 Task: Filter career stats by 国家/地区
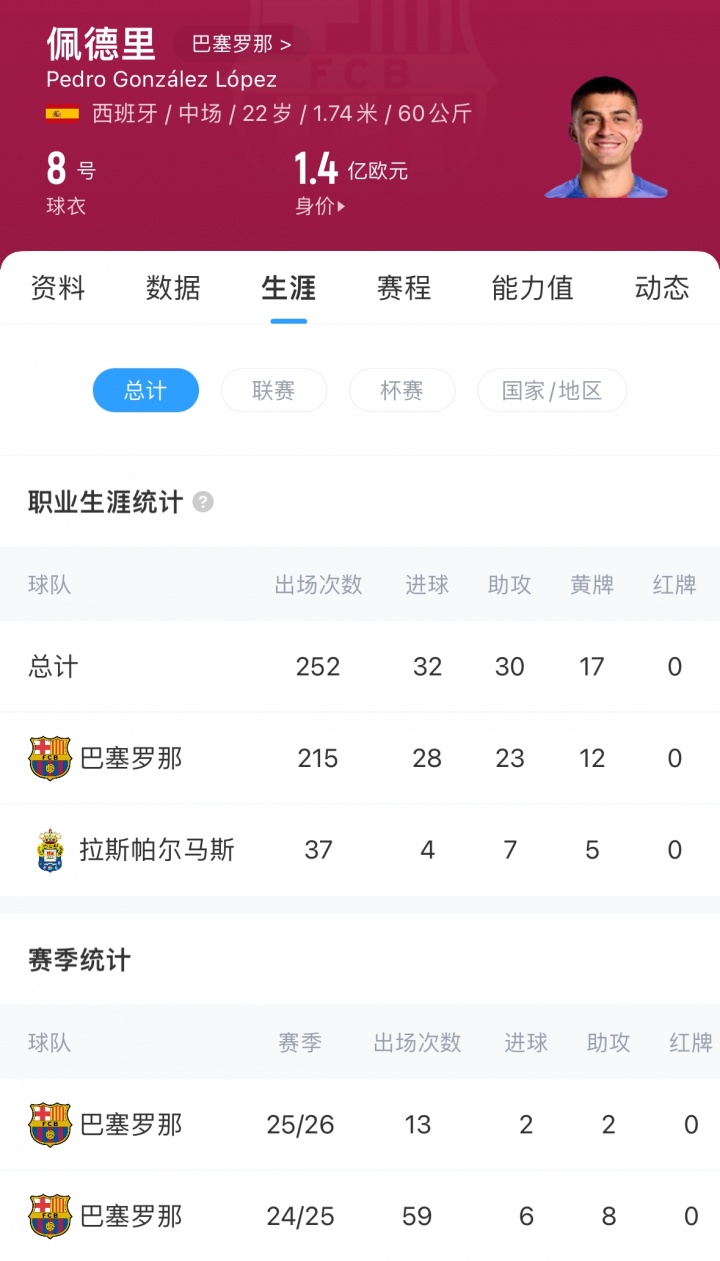coord(552,391)
